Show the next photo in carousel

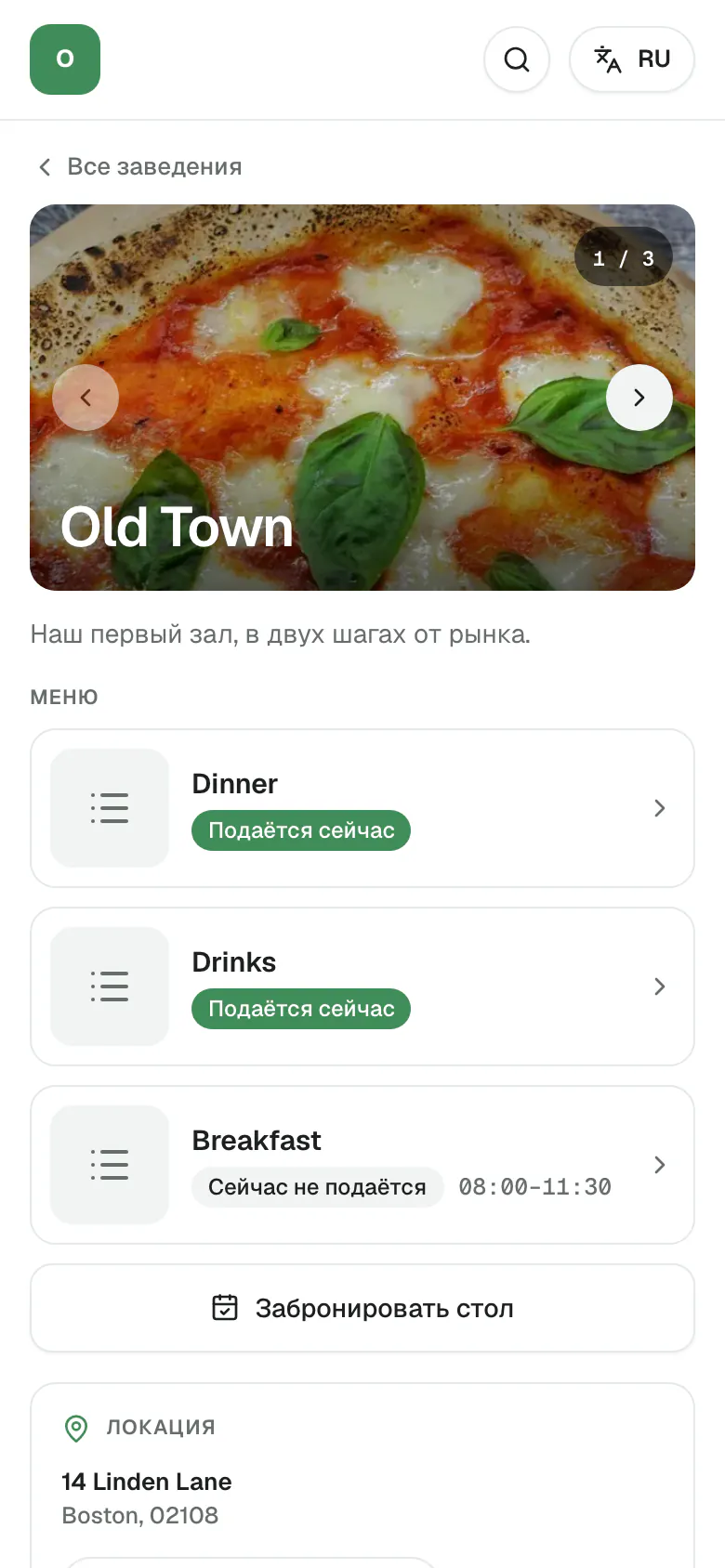[x=639, y=398]
